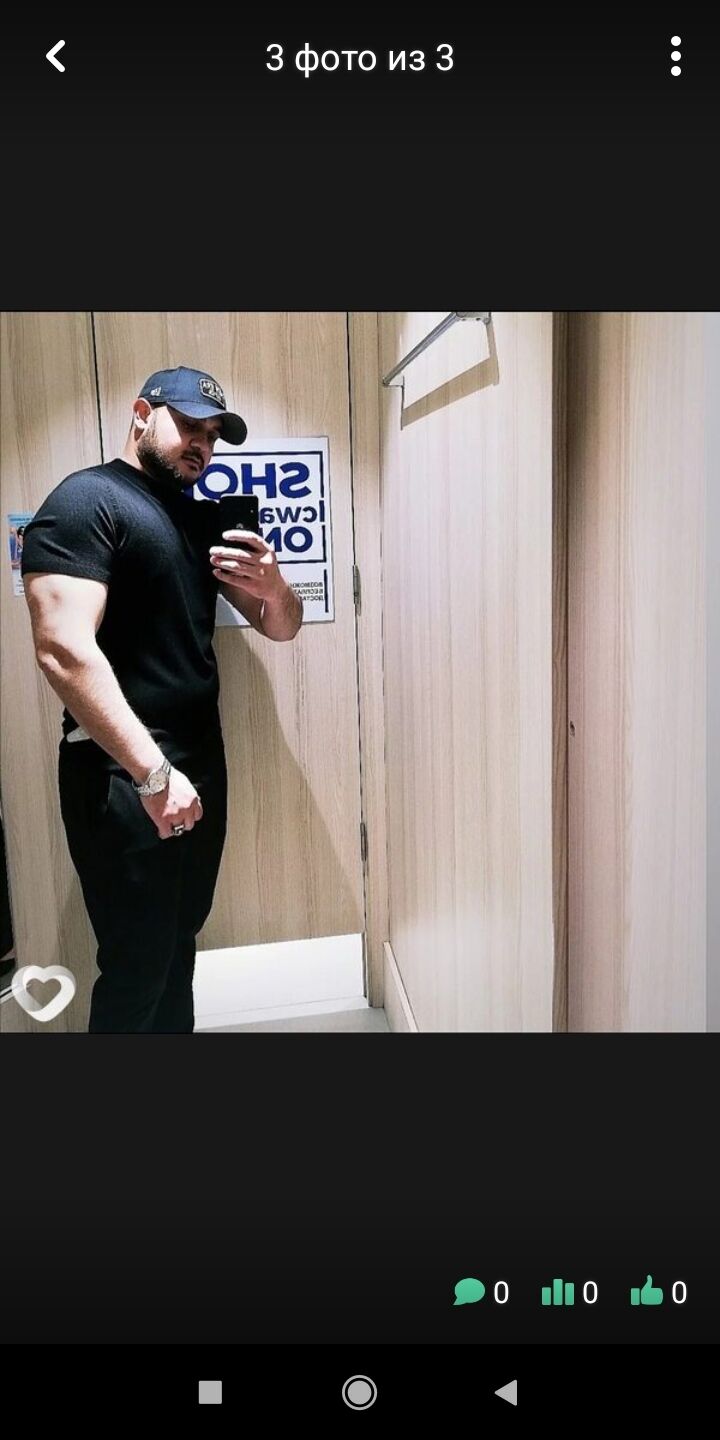
Task: Give this photo a thumbs up
Action: 647,1291
